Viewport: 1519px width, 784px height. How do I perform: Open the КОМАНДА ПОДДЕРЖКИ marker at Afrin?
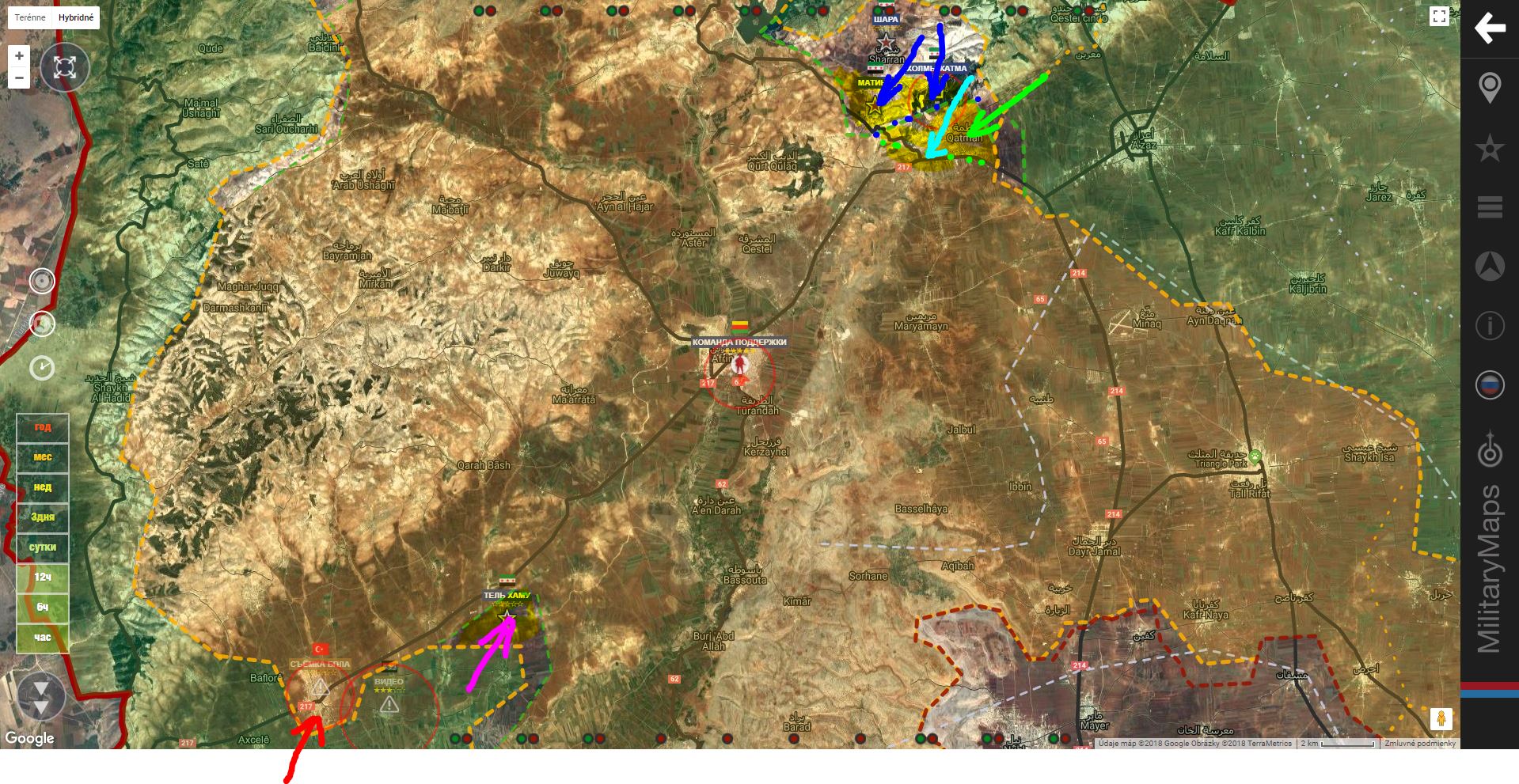739,342
